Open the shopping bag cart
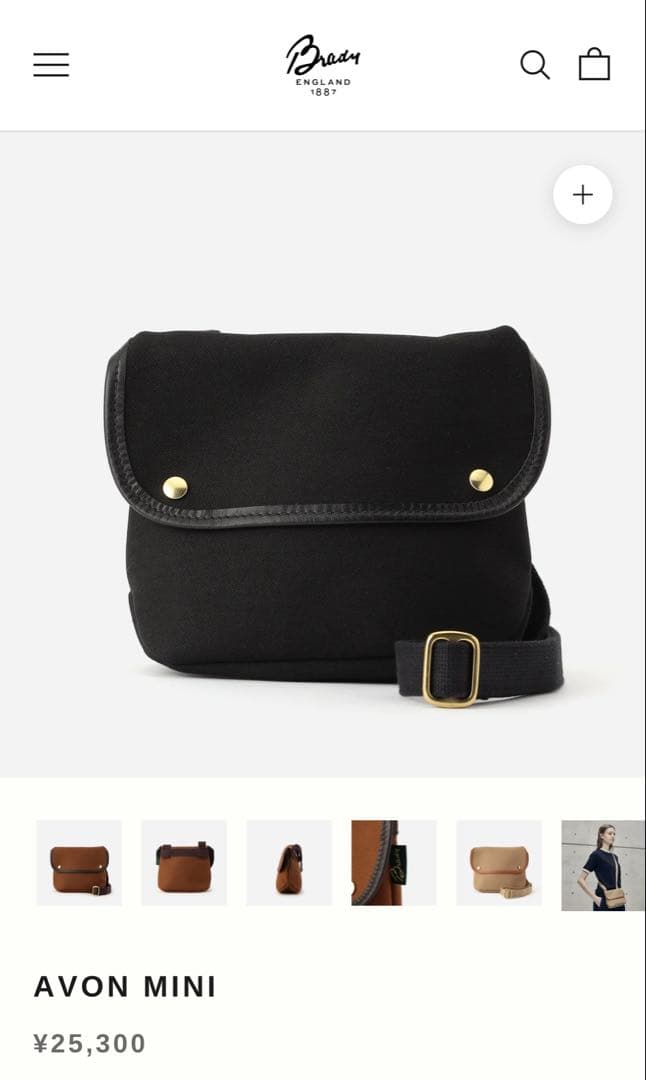 pyautogui.click(x=594, y=65)
